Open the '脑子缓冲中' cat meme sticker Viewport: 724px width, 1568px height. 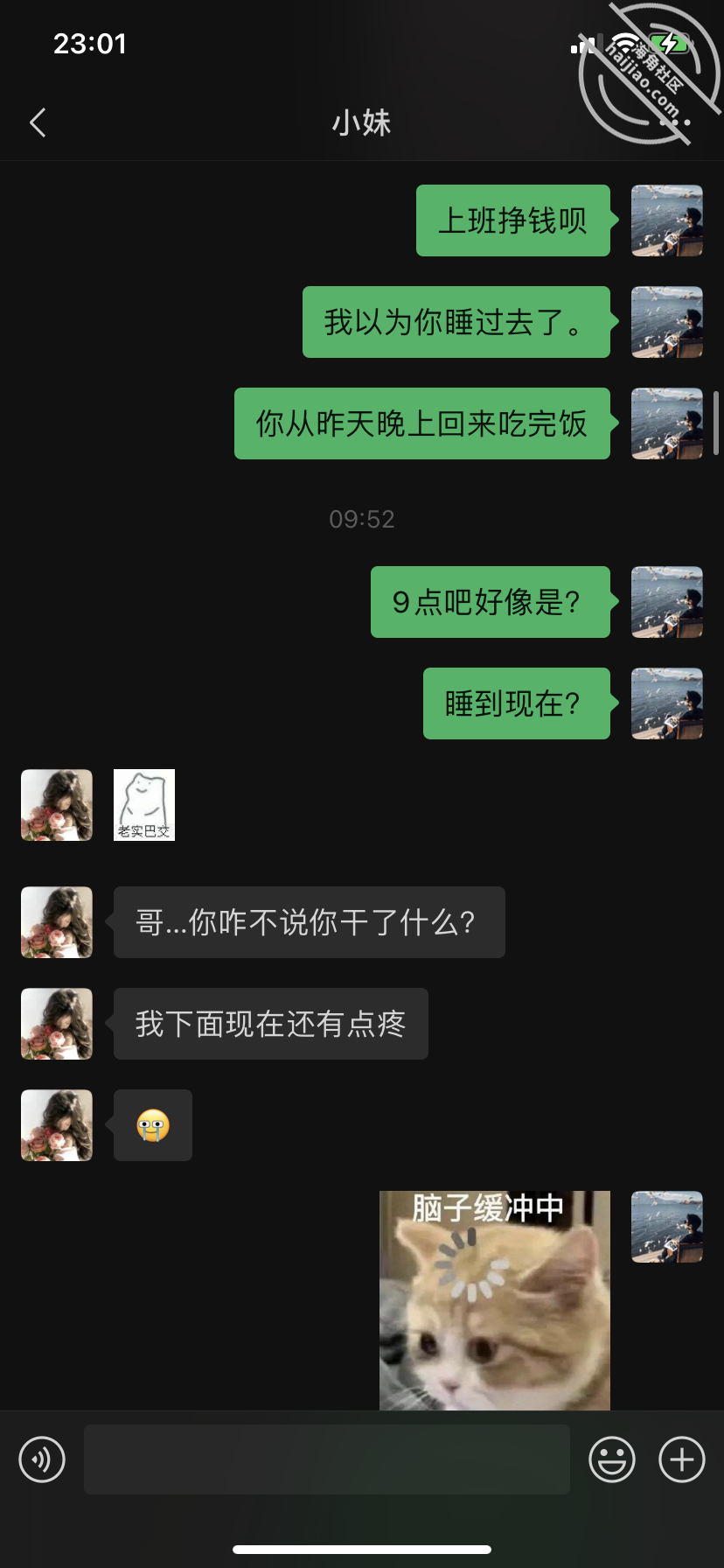click(494, 1299)
